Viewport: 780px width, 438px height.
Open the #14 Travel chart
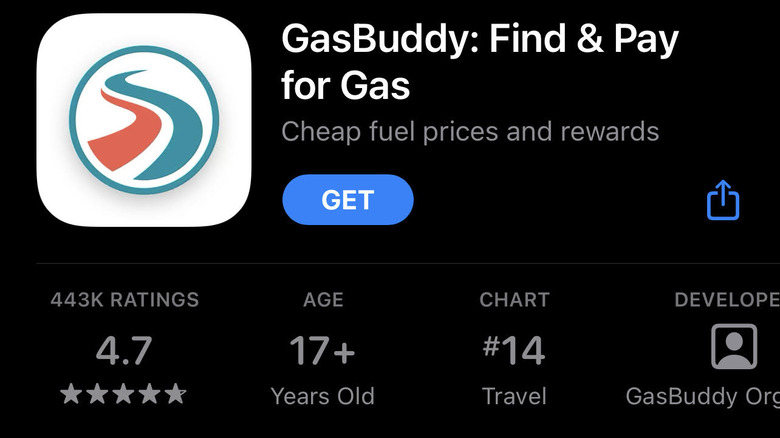pos(514,350)
